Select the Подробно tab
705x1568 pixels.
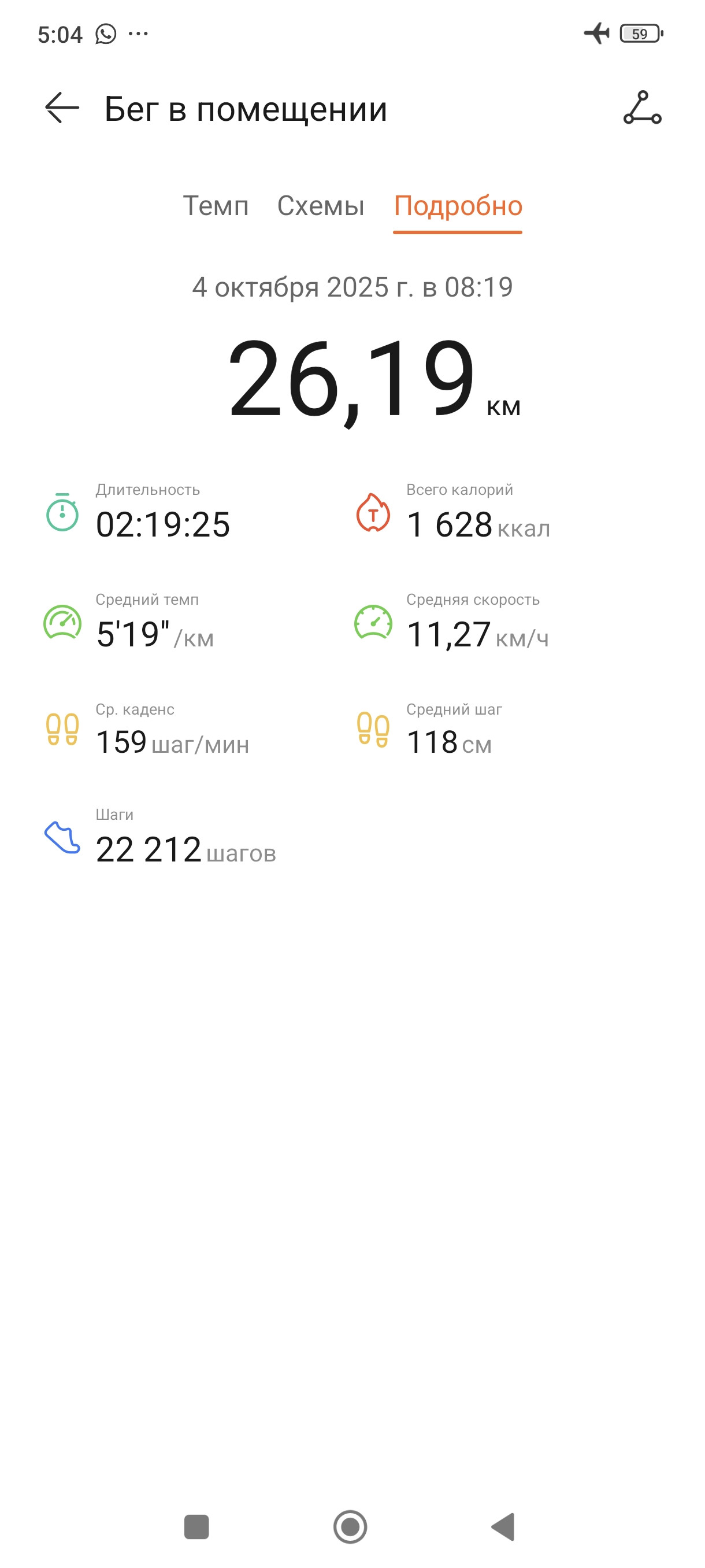tap(458, 206)
